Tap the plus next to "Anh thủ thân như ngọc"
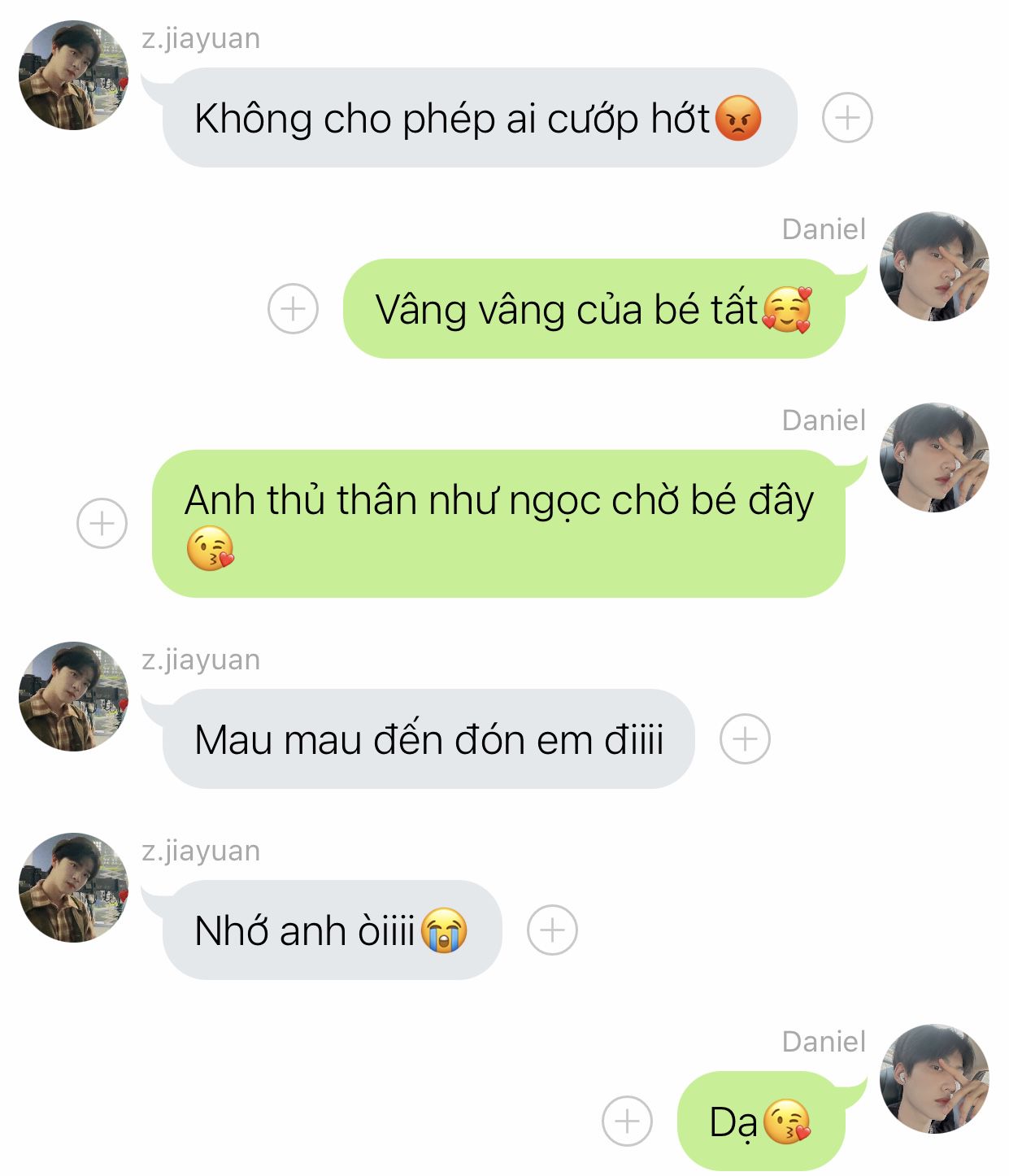This screenshot has height=1176, width=1009. [102, 523]
